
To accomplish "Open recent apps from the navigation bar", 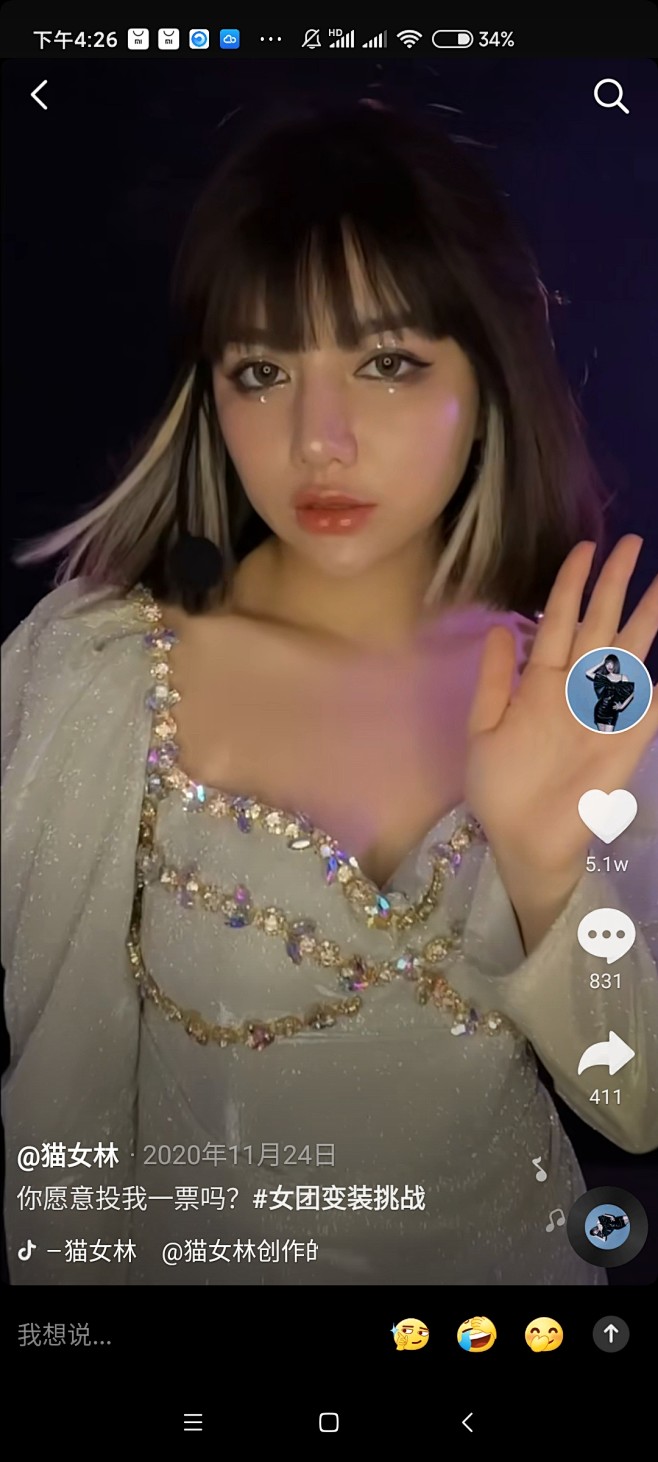I will point(194,1422).
